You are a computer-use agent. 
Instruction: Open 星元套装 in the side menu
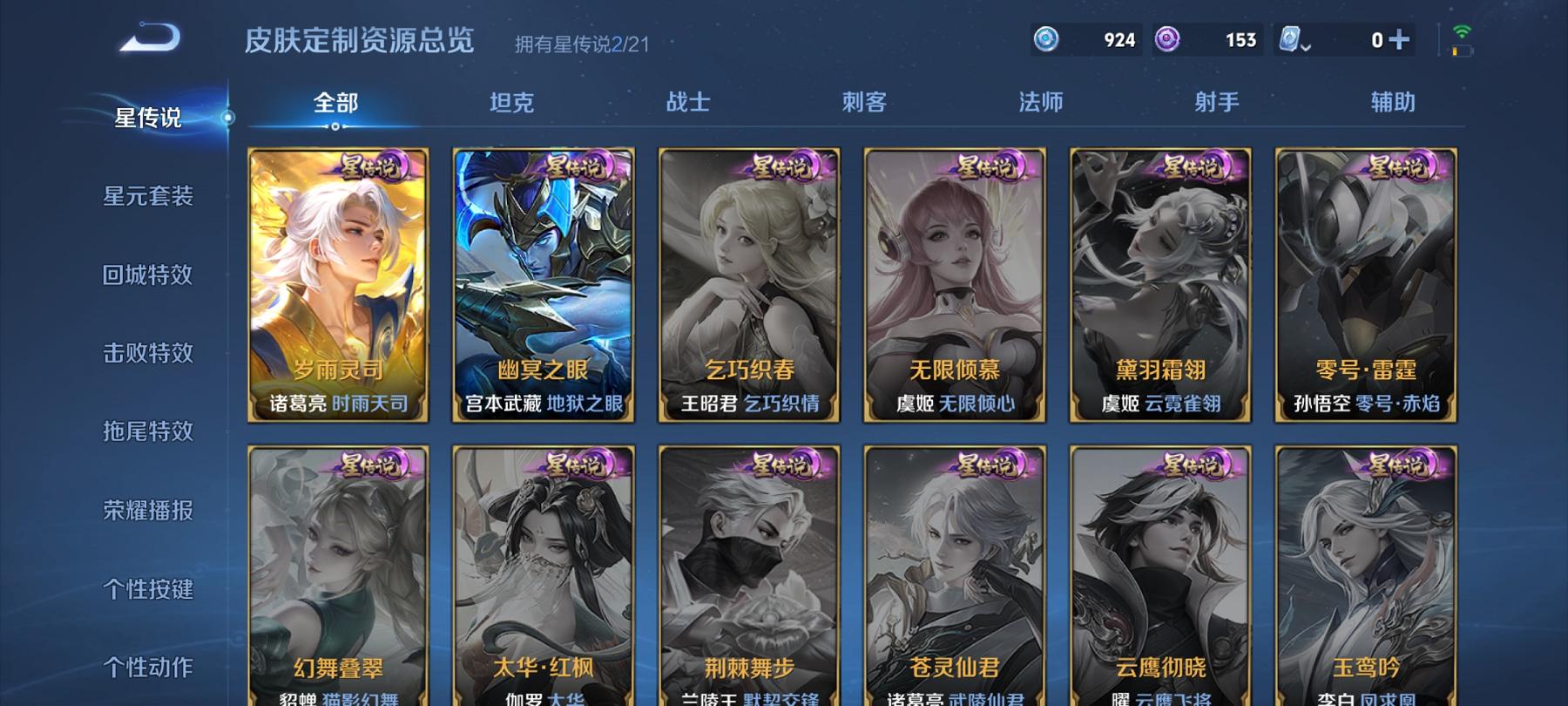tap(148, 196)
